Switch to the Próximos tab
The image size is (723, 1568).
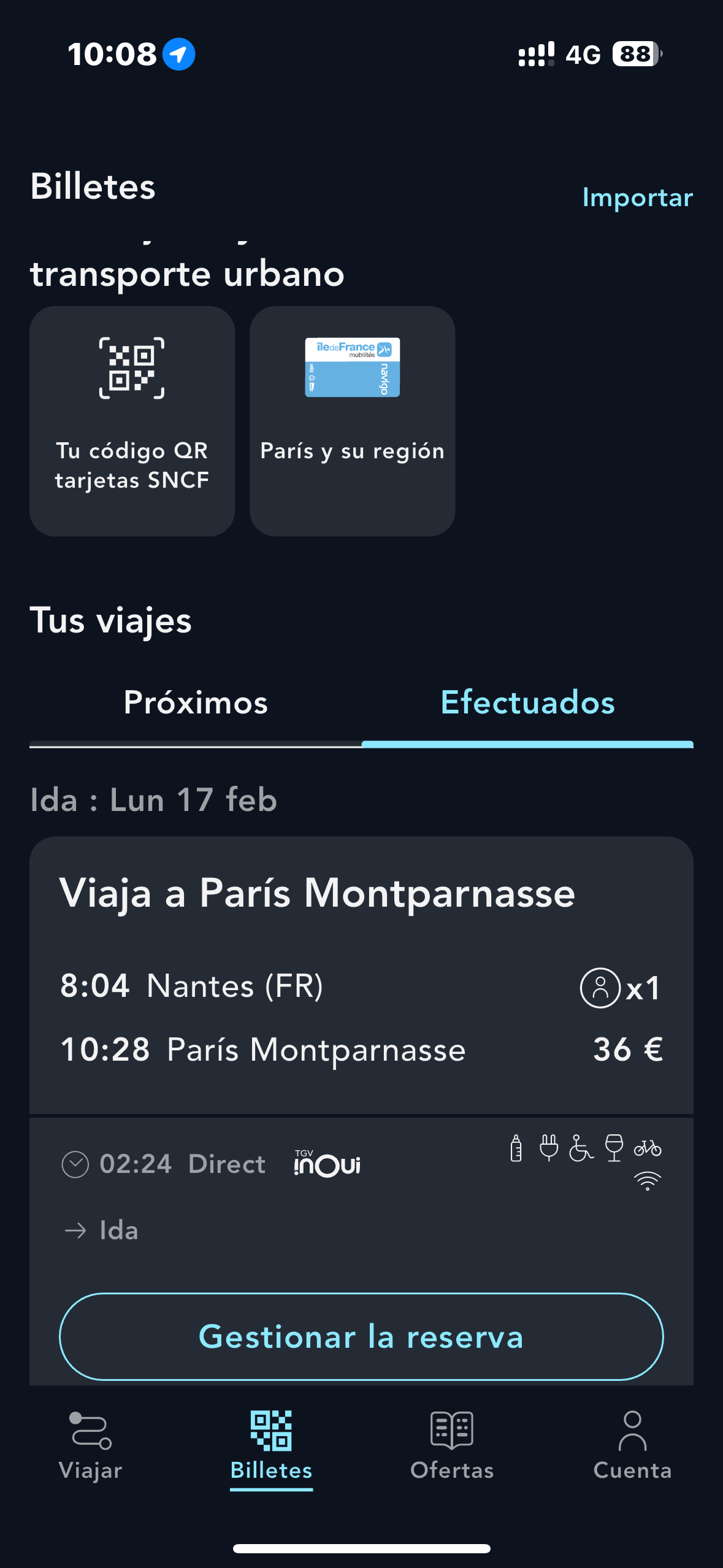tap(196, 703)
